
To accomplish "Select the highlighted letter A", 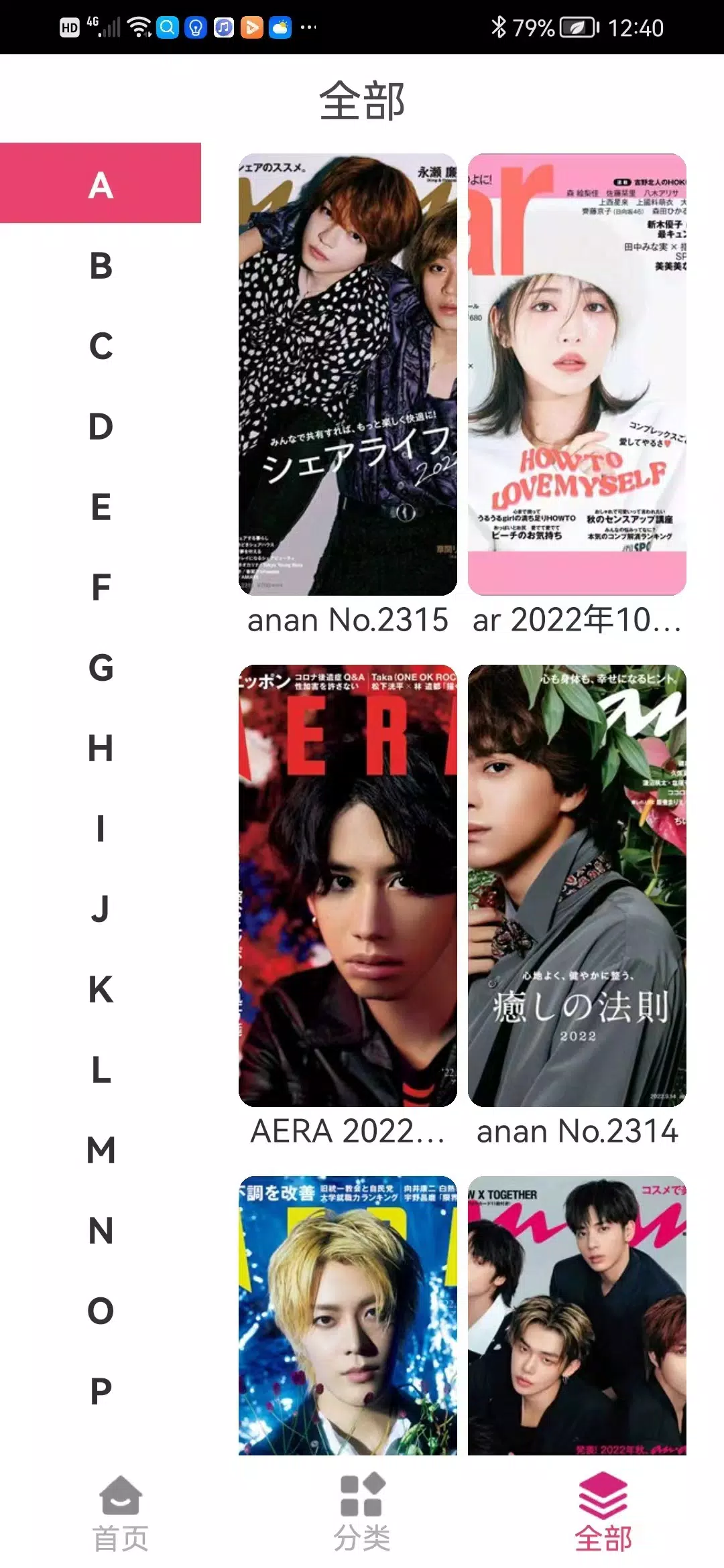I will point(101,183).
